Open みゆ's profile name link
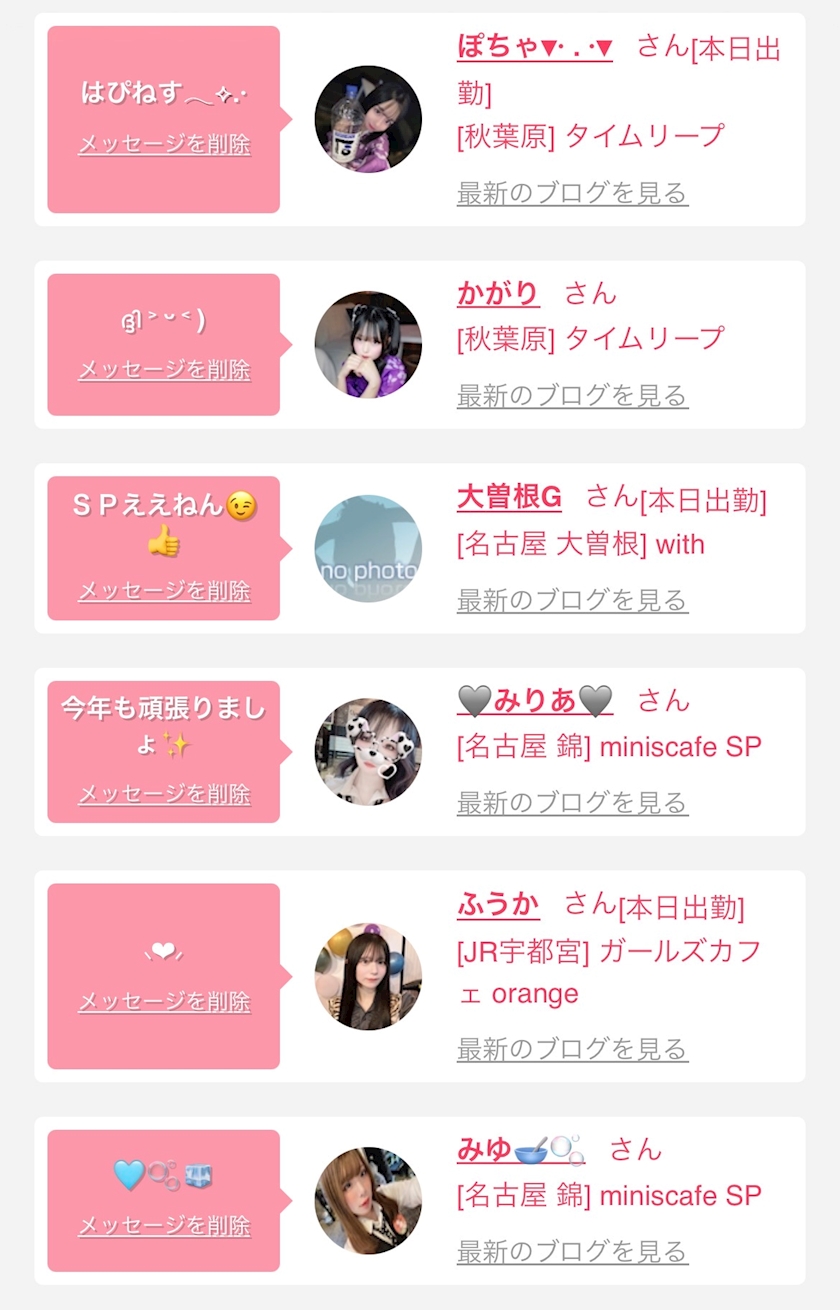The image size is (840, 1310). point(521,1150)
